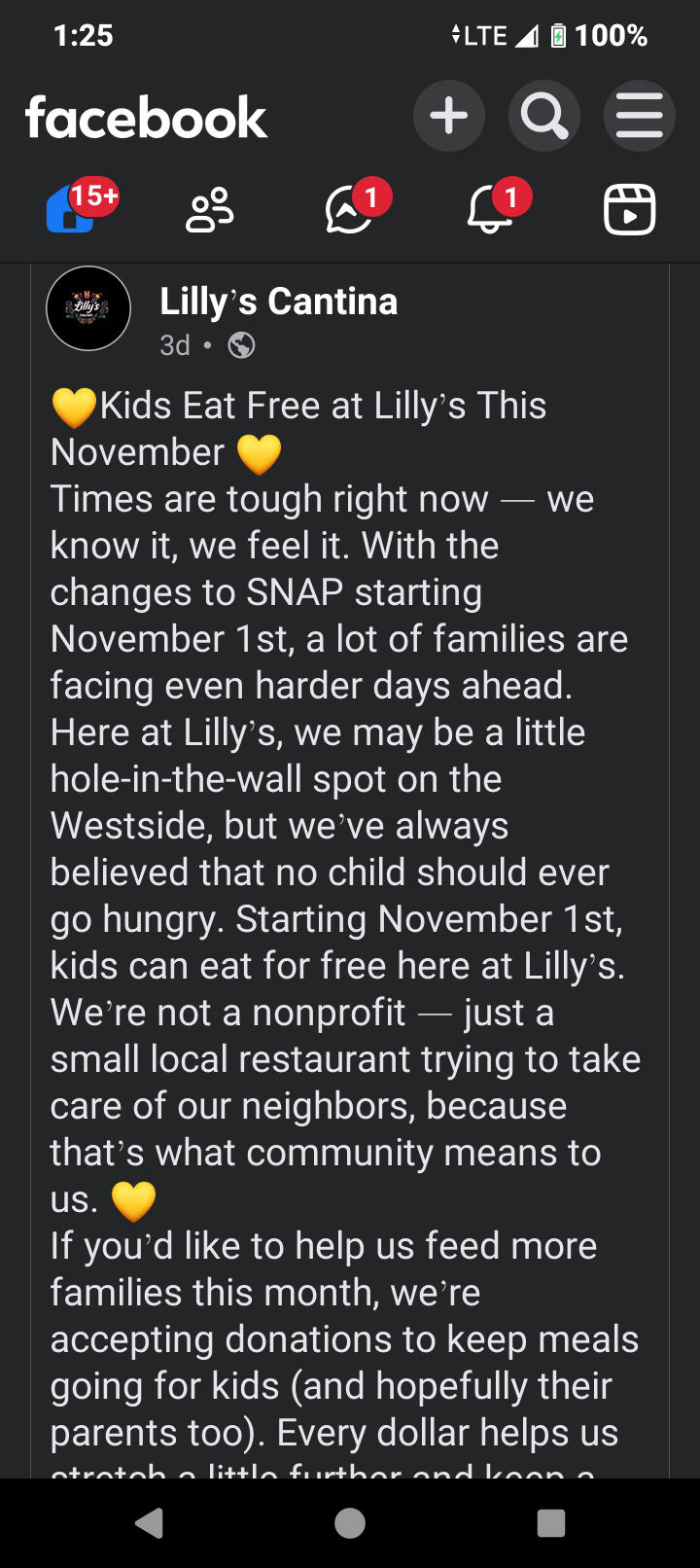700x1568 pixels.
Task: Go to the device home screen
Action: coord(350,1522)
